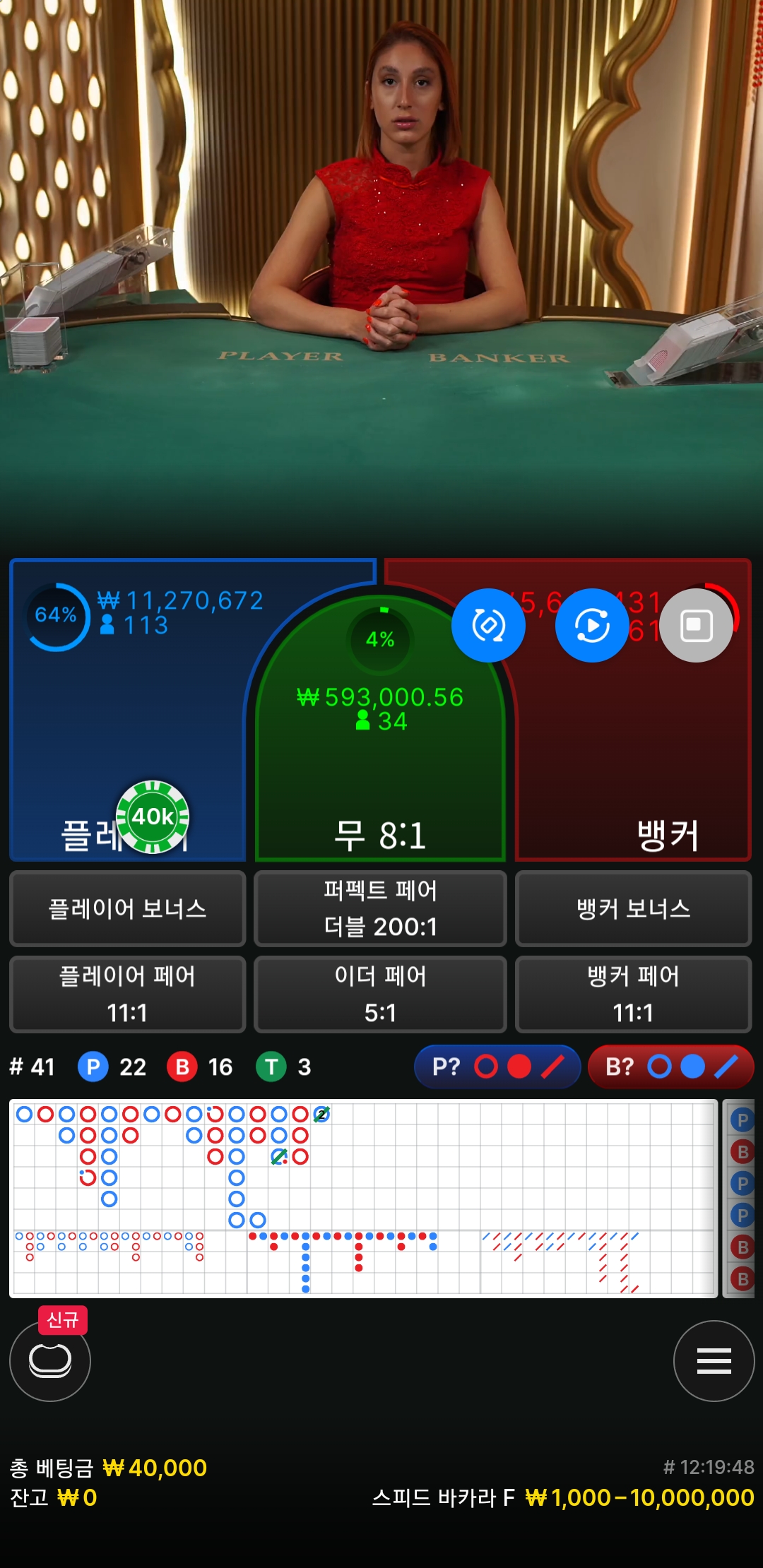
Task: Choose the 이더 페어 5:1 bet
Action: (x=380, y=994)
